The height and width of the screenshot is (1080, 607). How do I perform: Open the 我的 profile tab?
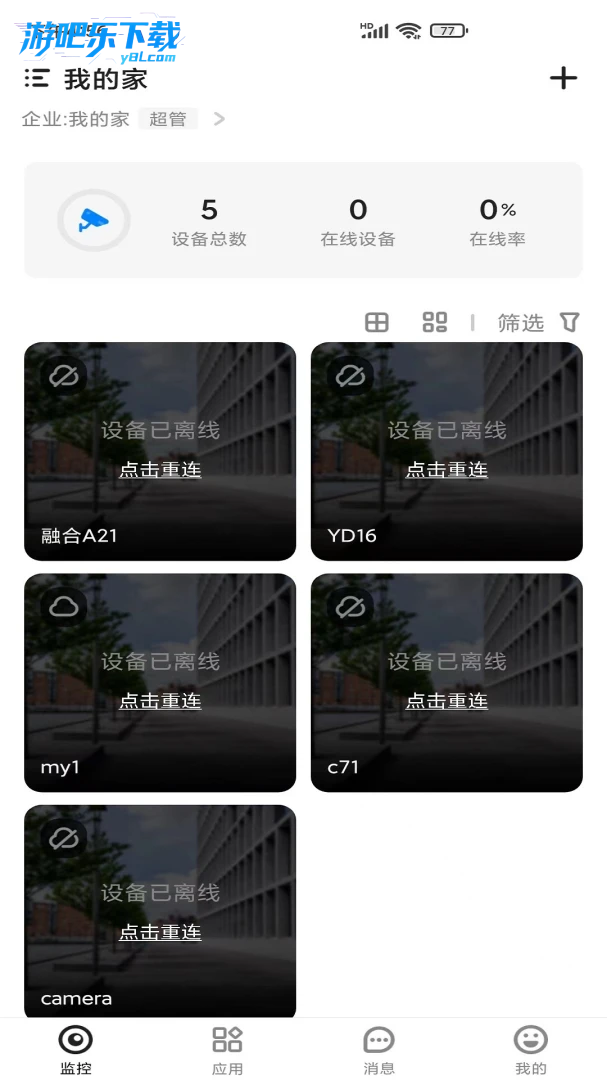530,1049
